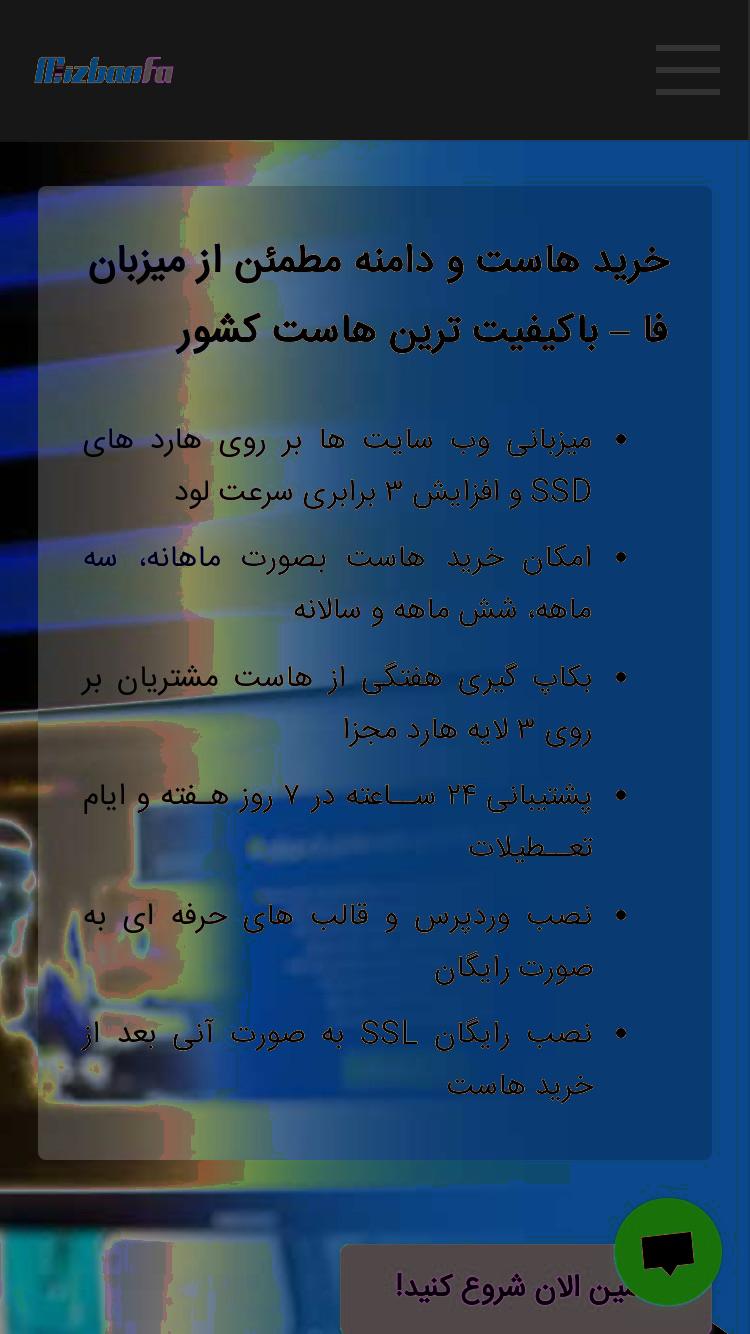750x1334 pixels.
Task: Open the live chat bubble
Action: [668, 1251]
